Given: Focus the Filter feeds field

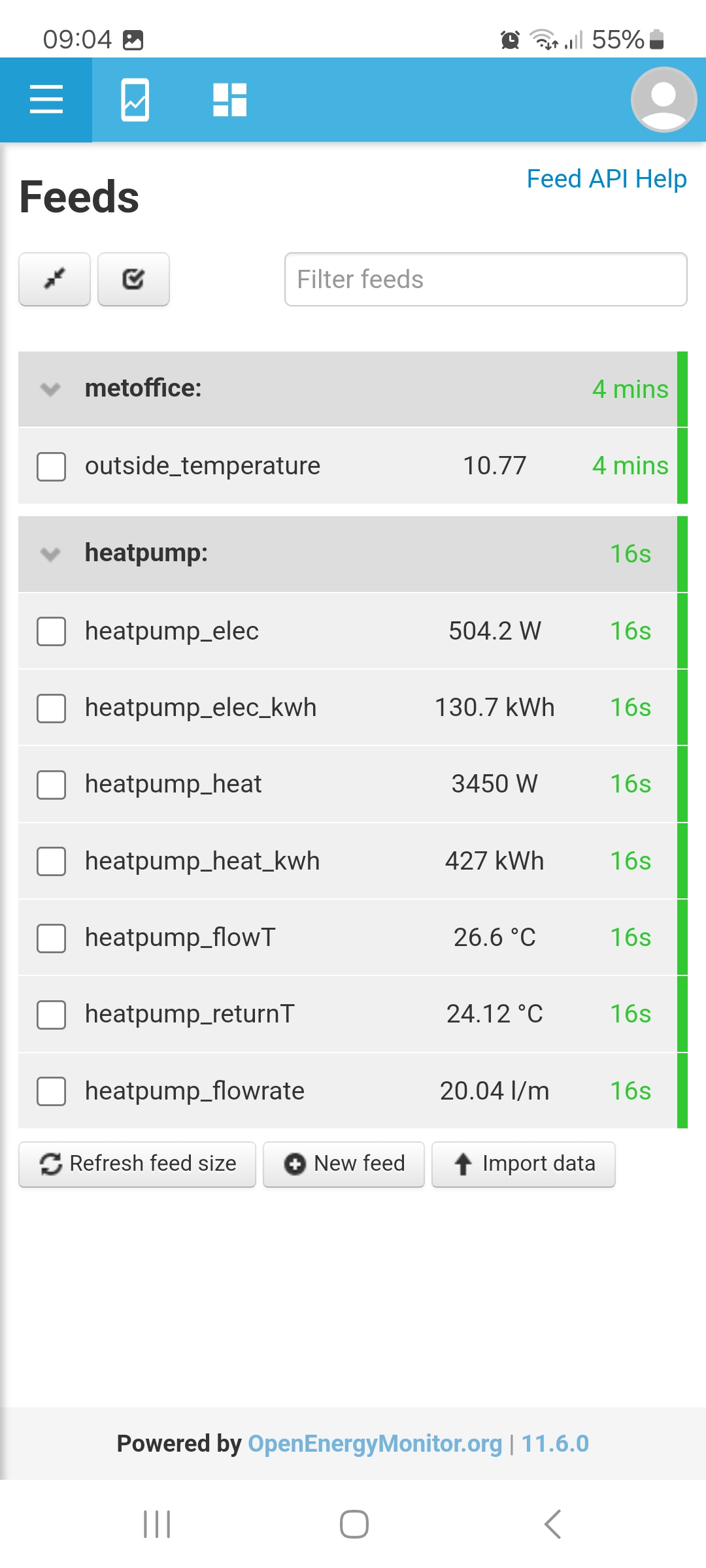Looking at the screenshot, I should point(486,279).
